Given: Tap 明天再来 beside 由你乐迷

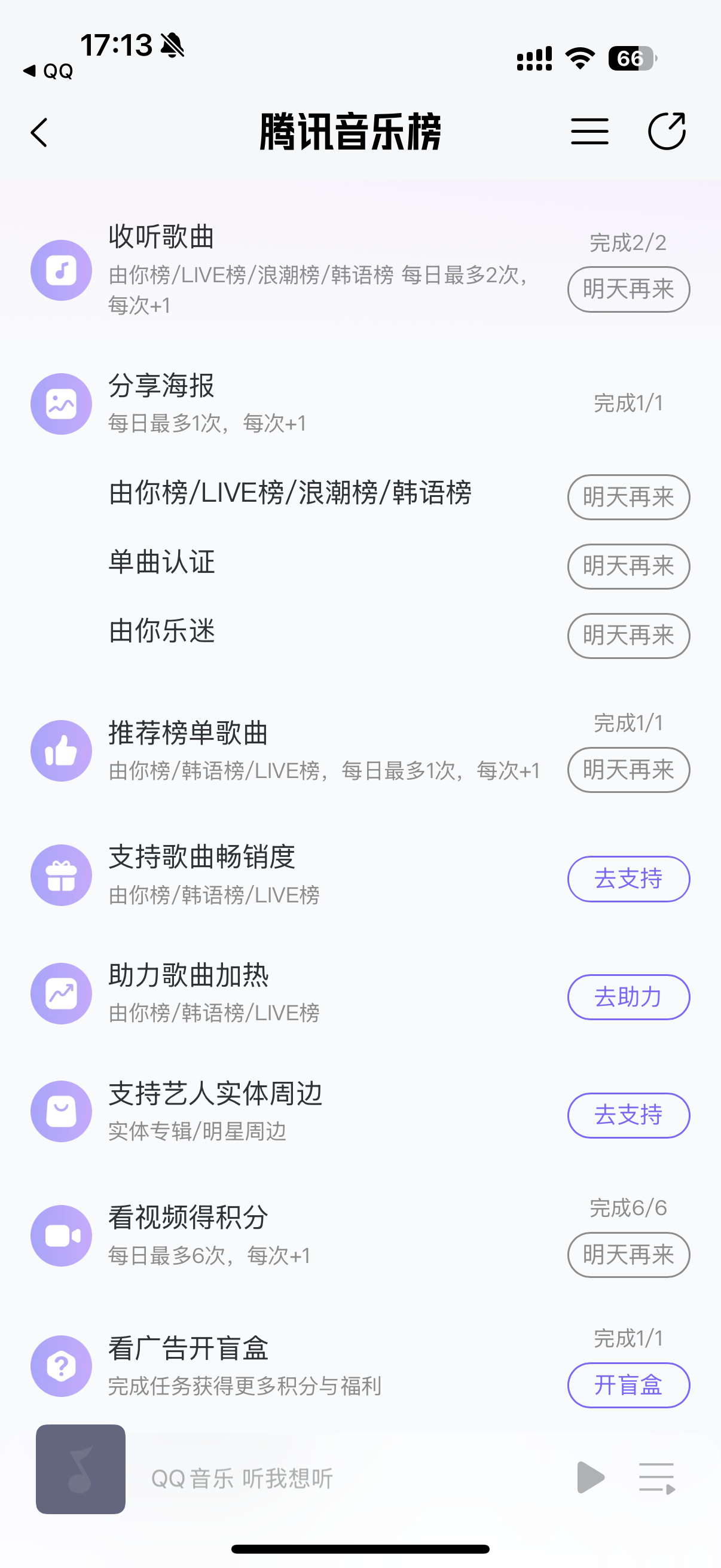Looking at the screenshot, I should [x=628, y=636].
